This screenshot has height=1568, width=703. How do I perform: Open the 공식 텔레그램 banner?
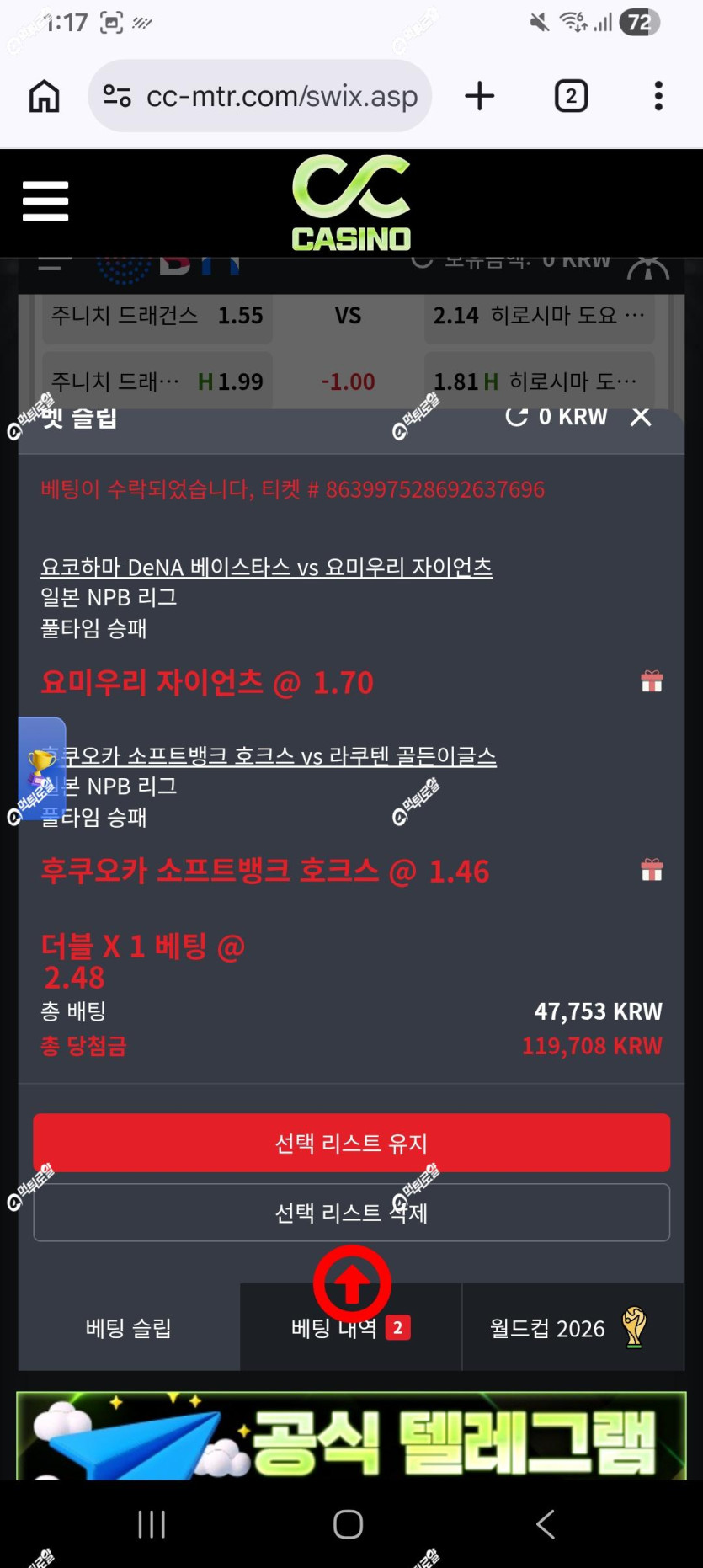tap(352, 1436)
